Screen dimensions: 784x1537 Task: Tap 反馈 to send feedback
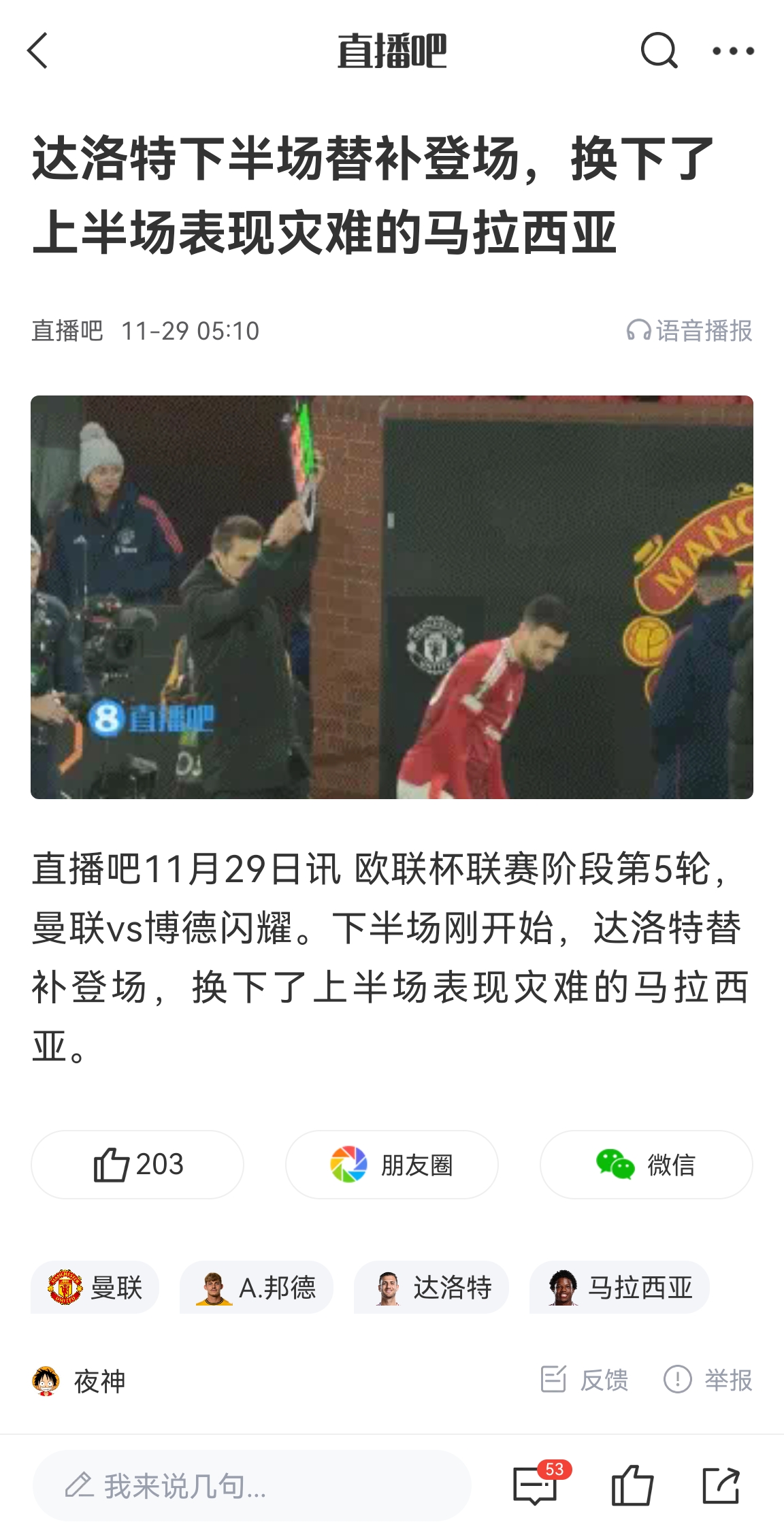click(584, 1380)
